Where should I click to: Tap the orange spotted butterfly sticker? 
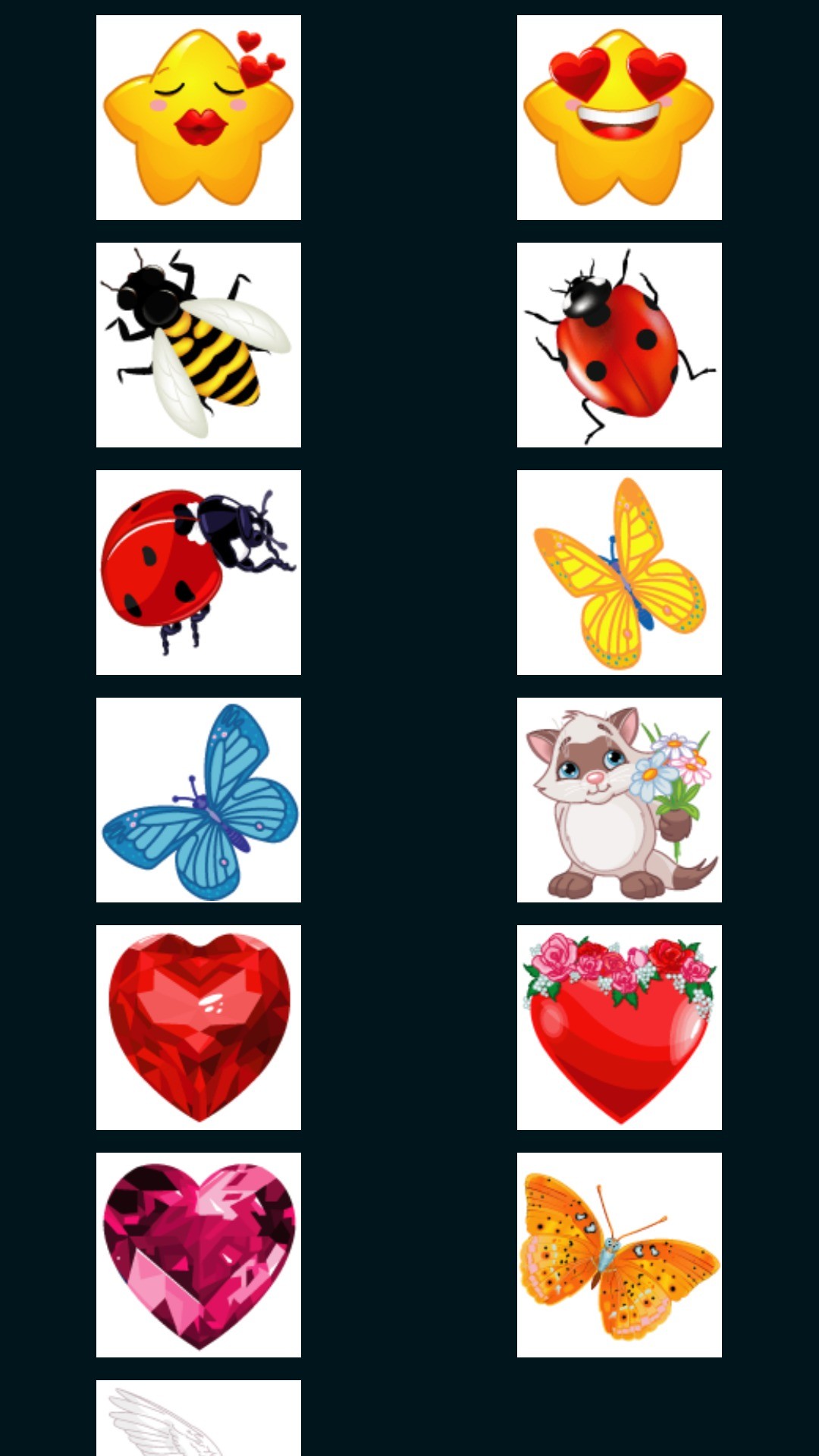click(x=619, y=1255)
